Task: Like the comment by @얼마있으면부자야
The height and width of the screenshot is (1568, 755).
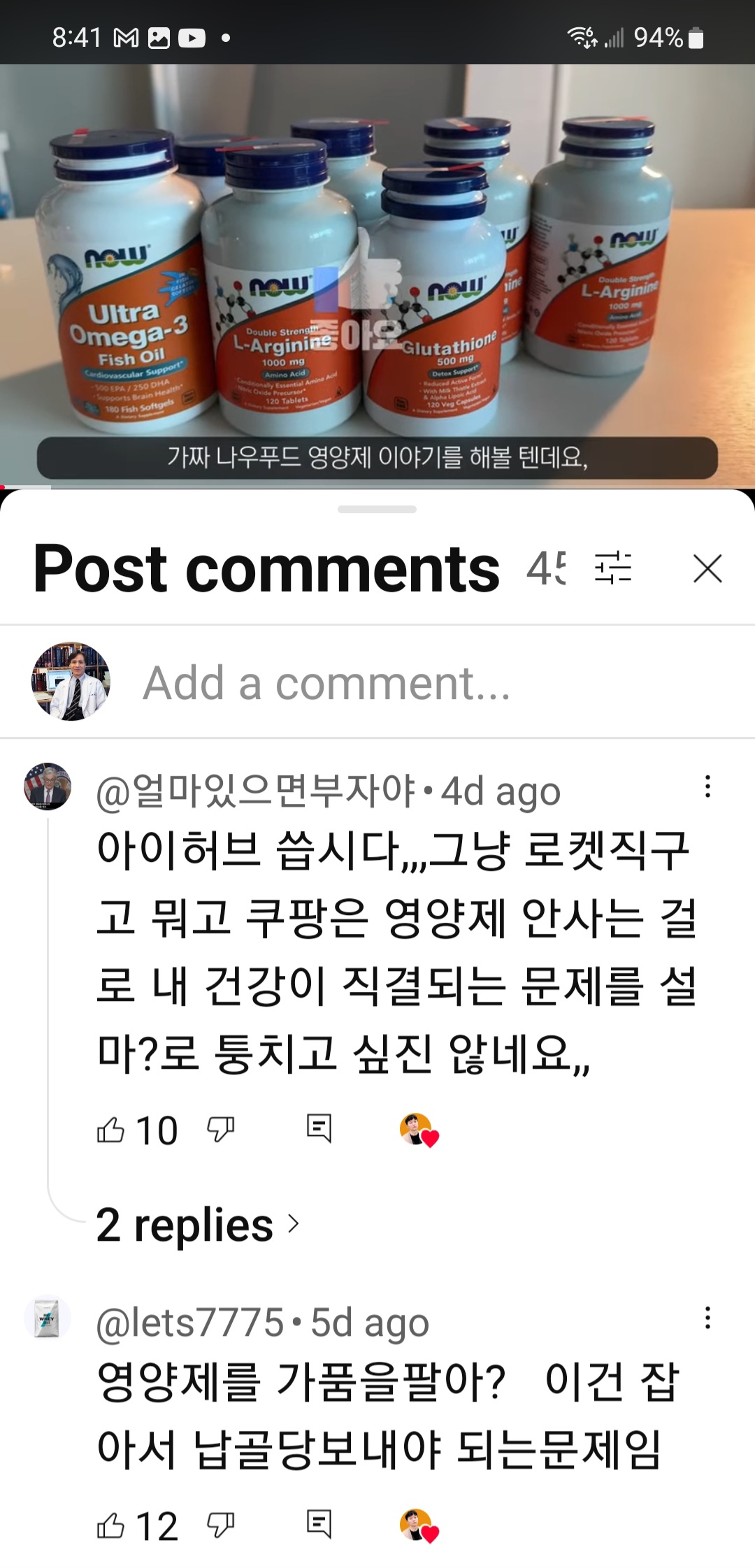Action: coord(110,1129)
